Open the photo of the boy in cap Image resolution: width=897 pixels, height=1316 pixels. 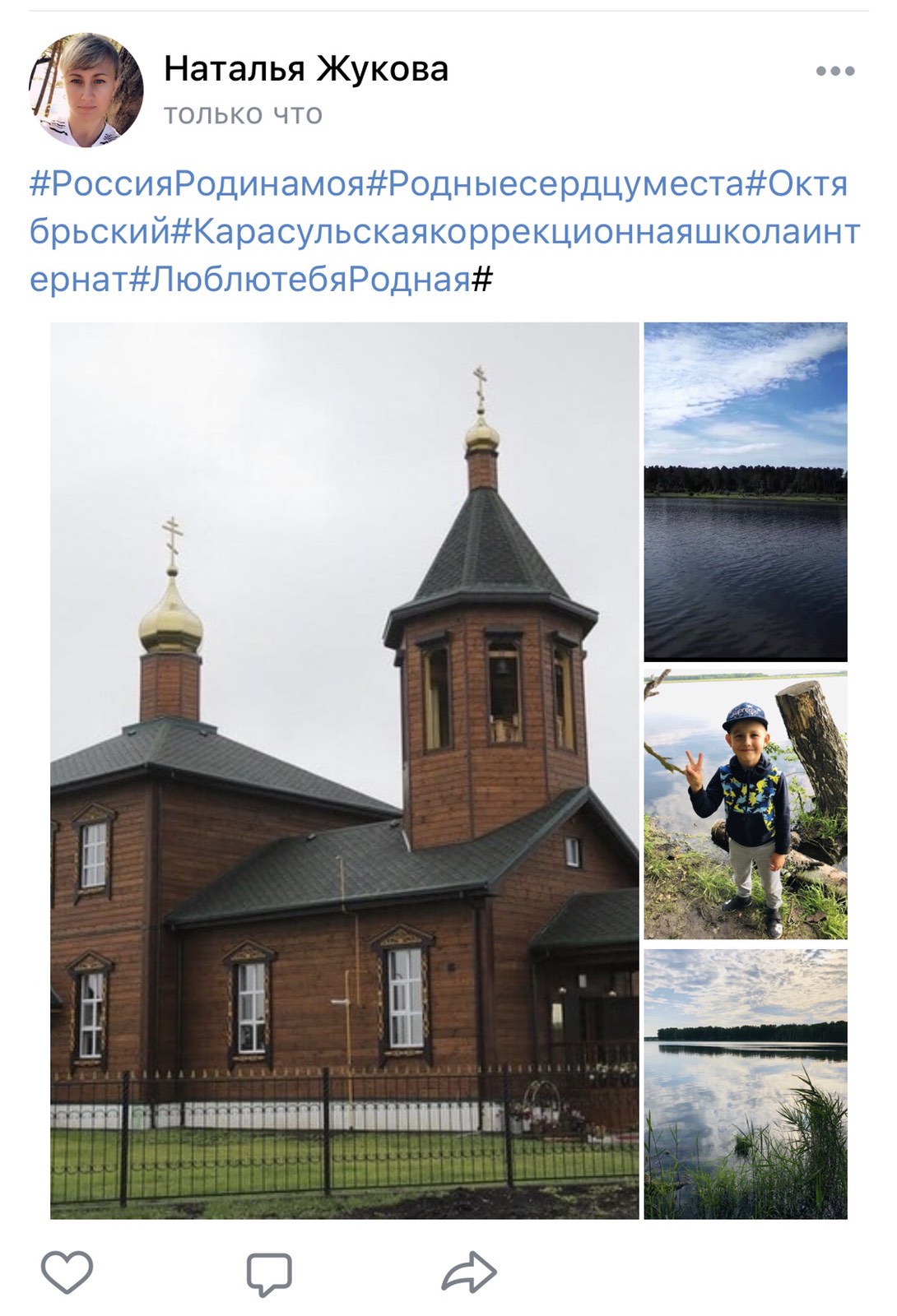point(745,804)
